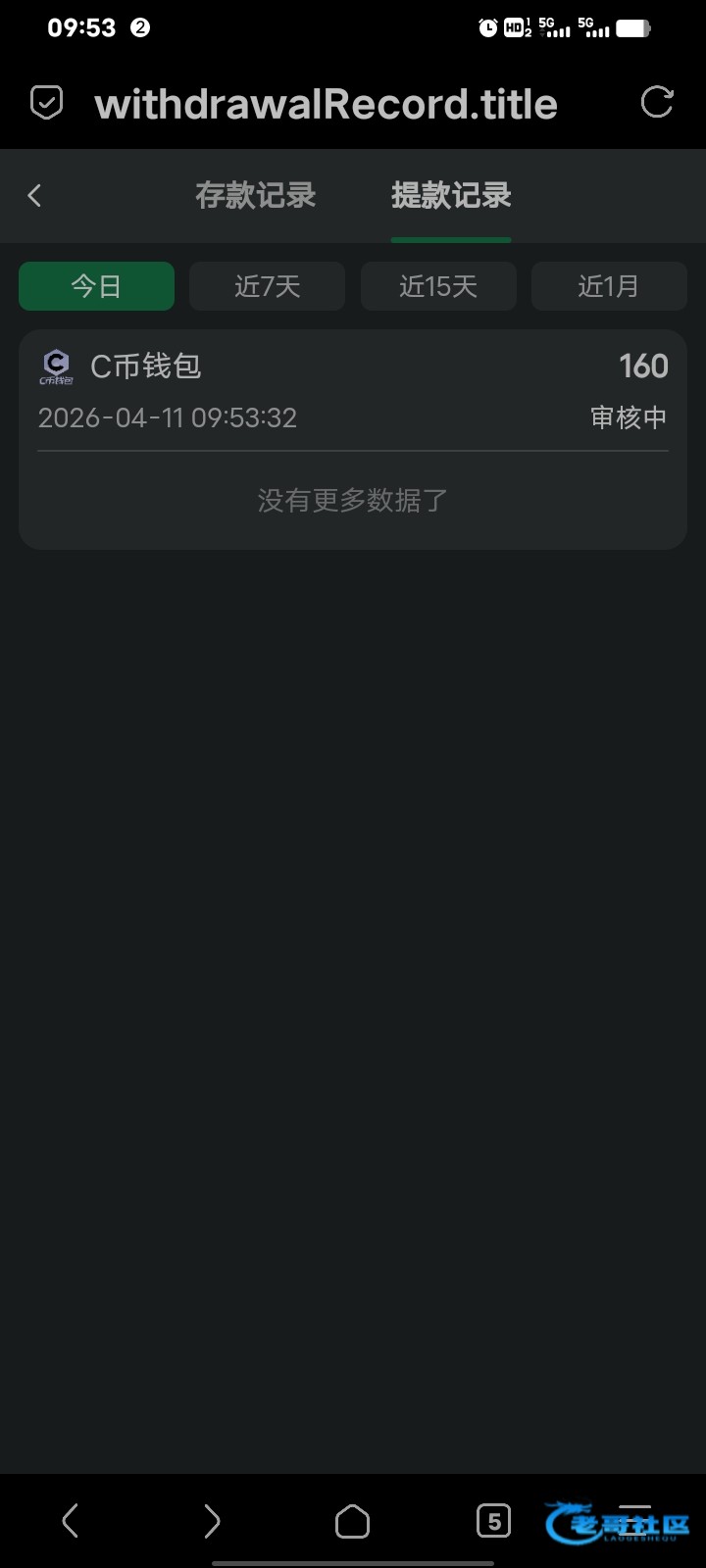Navigate back in the browser toolbar
Viewport: 706px width, 1568px height.
[x=70, y=1521]
